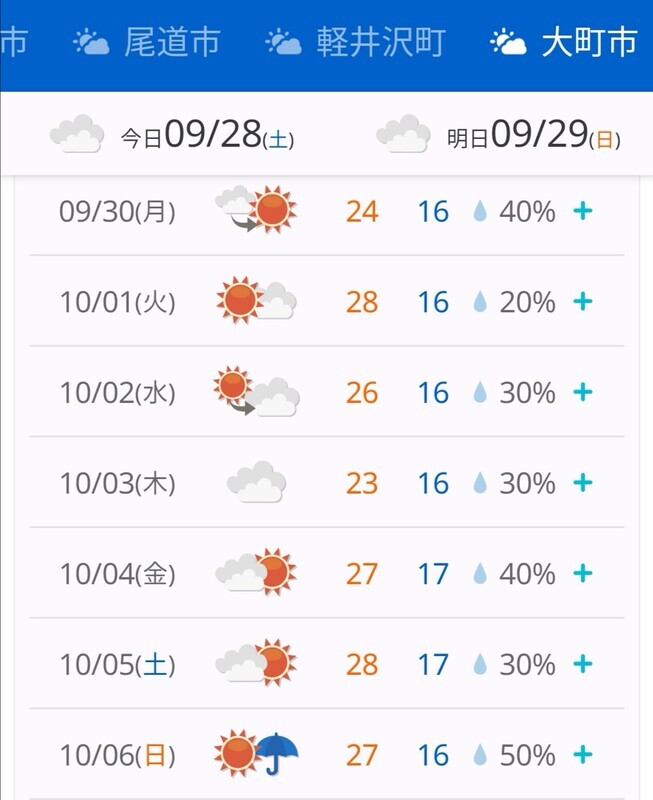
Task: Expand the 10/04 forecast details
Action: coord(582,573)
